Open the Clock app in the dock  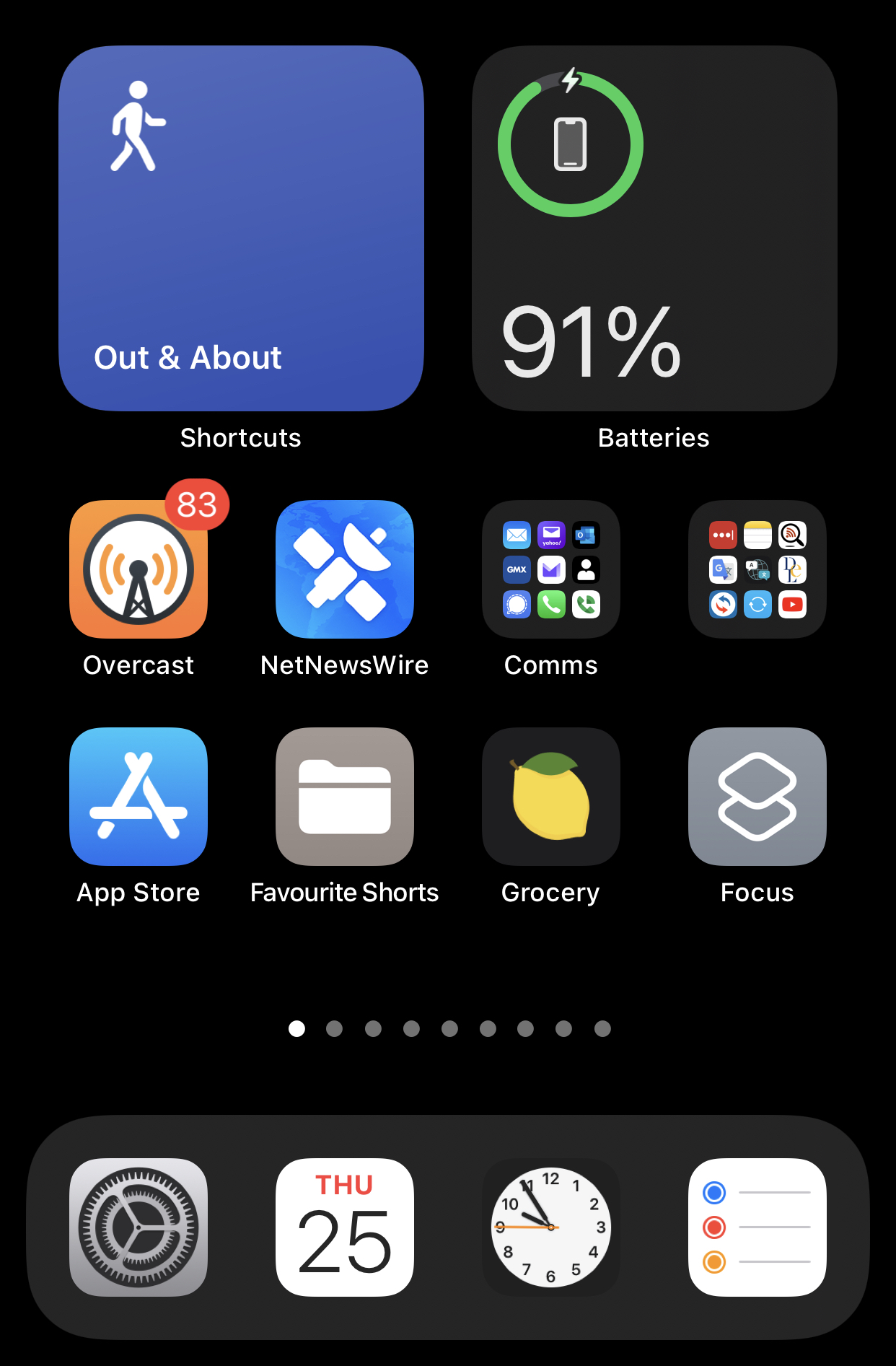551,1227
